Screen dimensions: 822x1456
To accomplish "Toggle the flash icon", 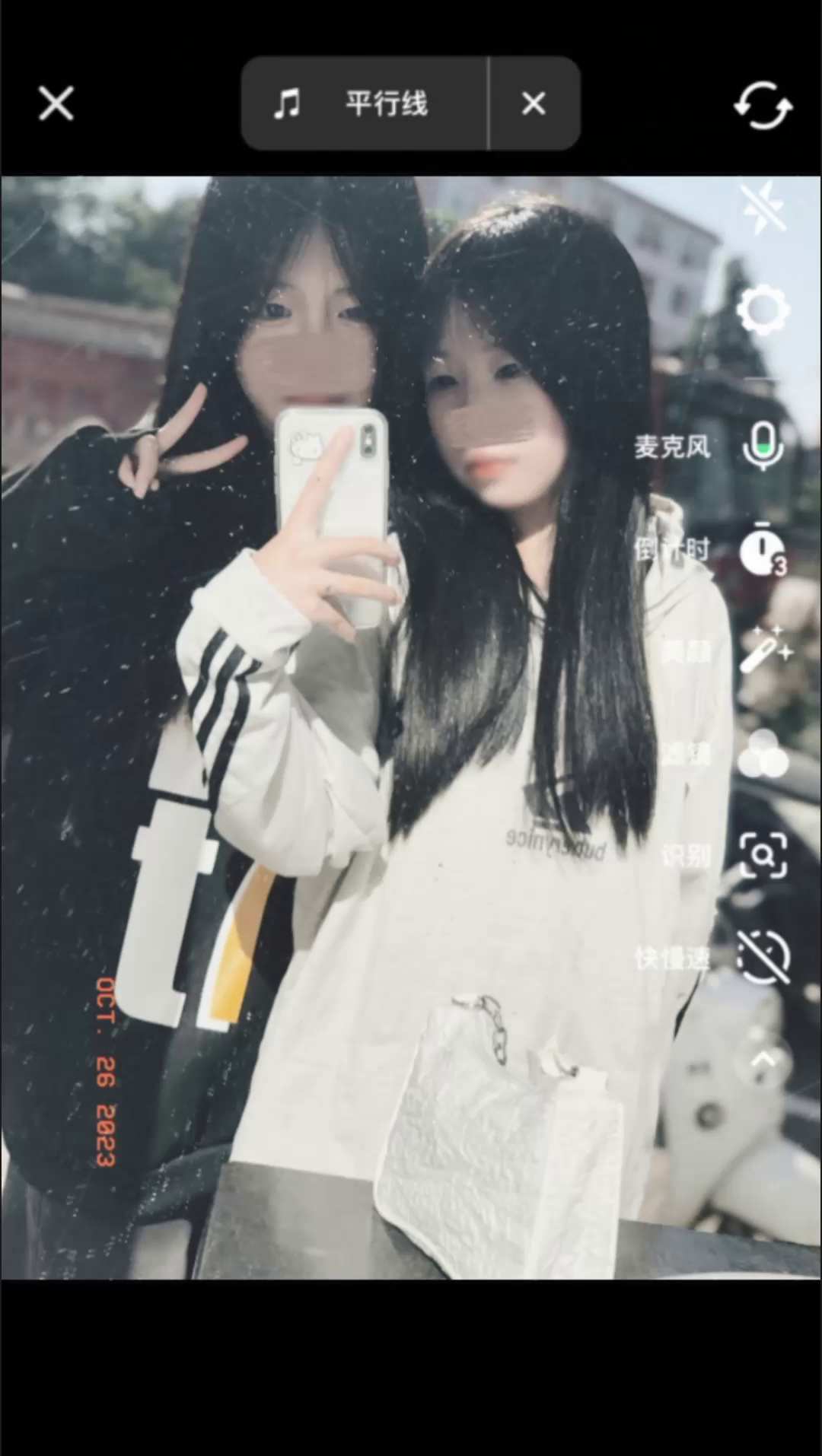I will click(763, 206).
